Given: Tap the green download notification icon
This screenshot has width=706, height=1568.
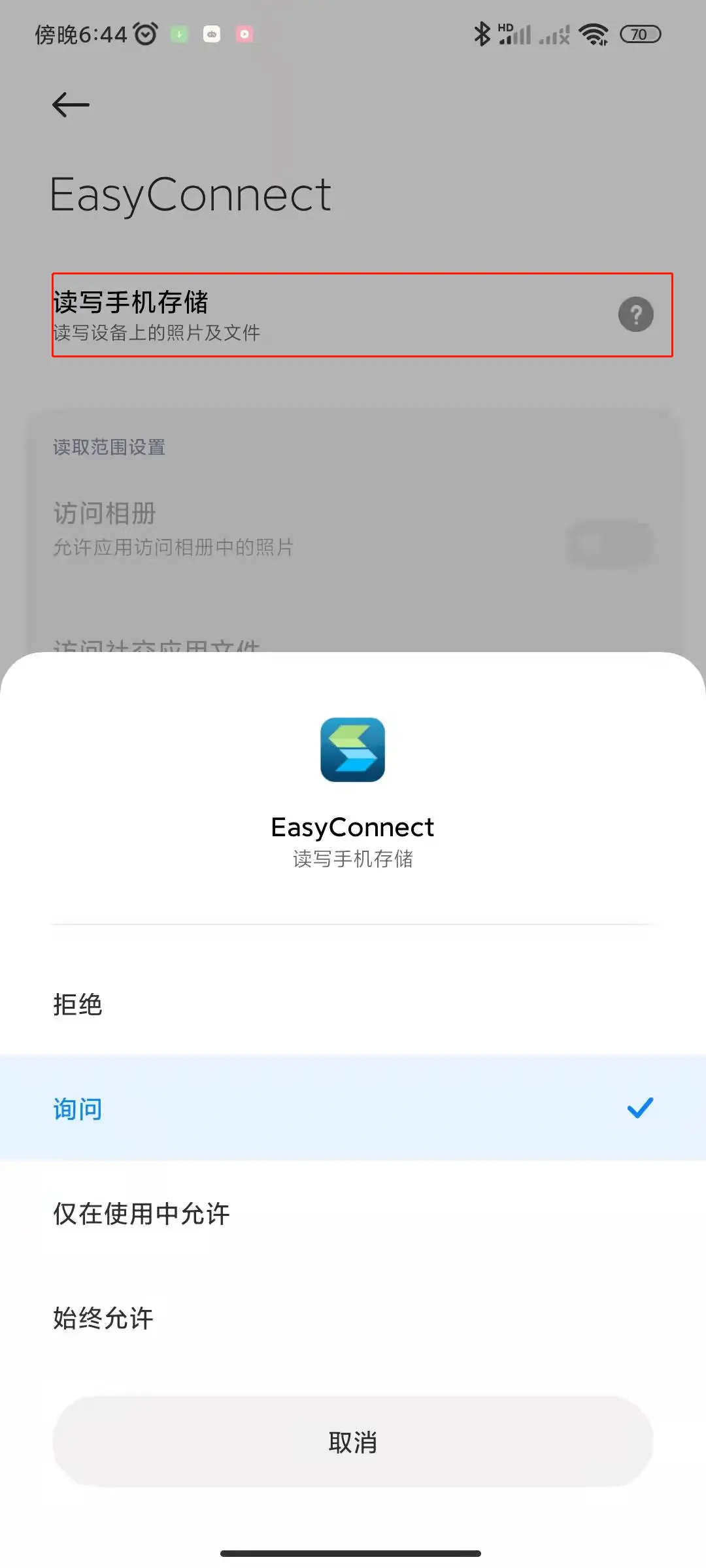Looking at the screenshot, I should pos(178,34).
